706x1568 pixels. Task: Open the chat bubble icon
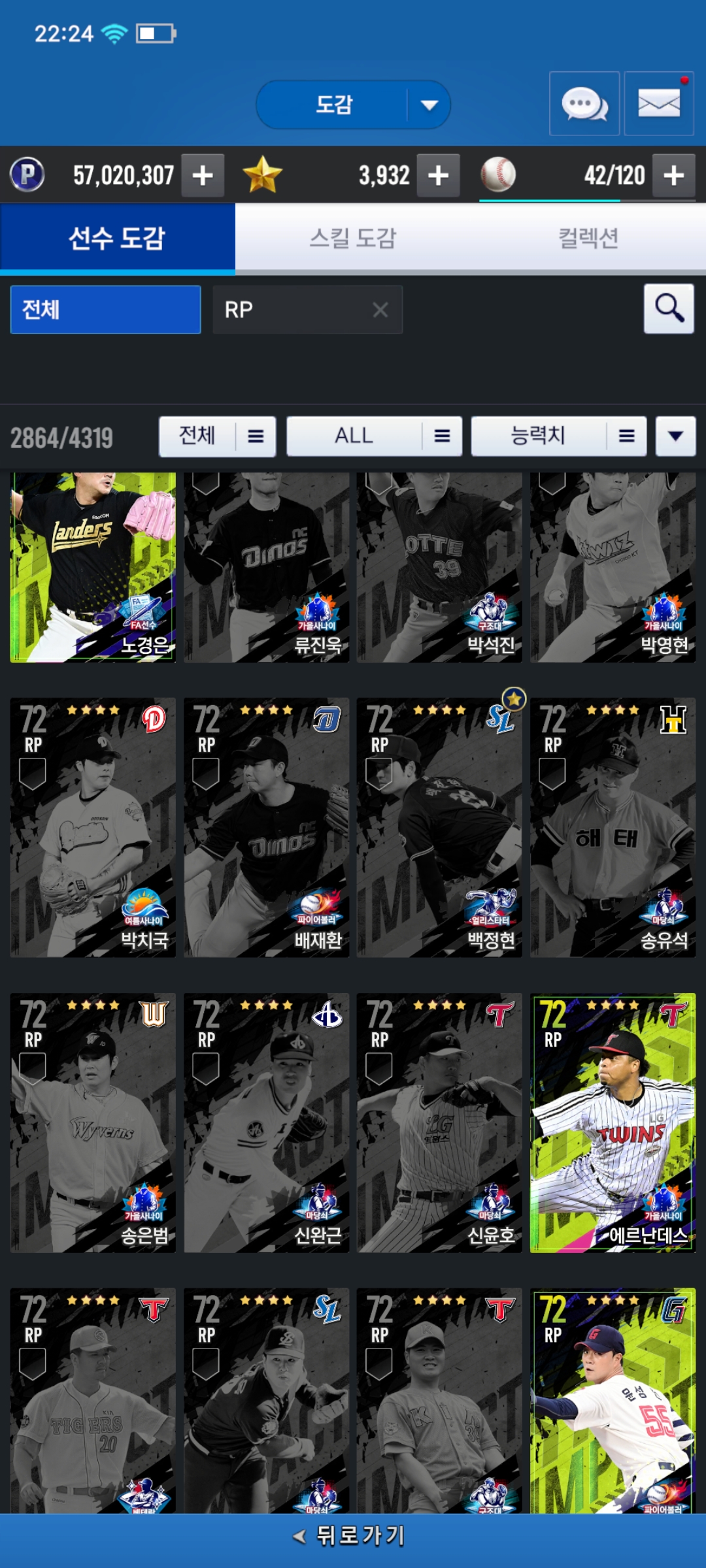[584, 104]
